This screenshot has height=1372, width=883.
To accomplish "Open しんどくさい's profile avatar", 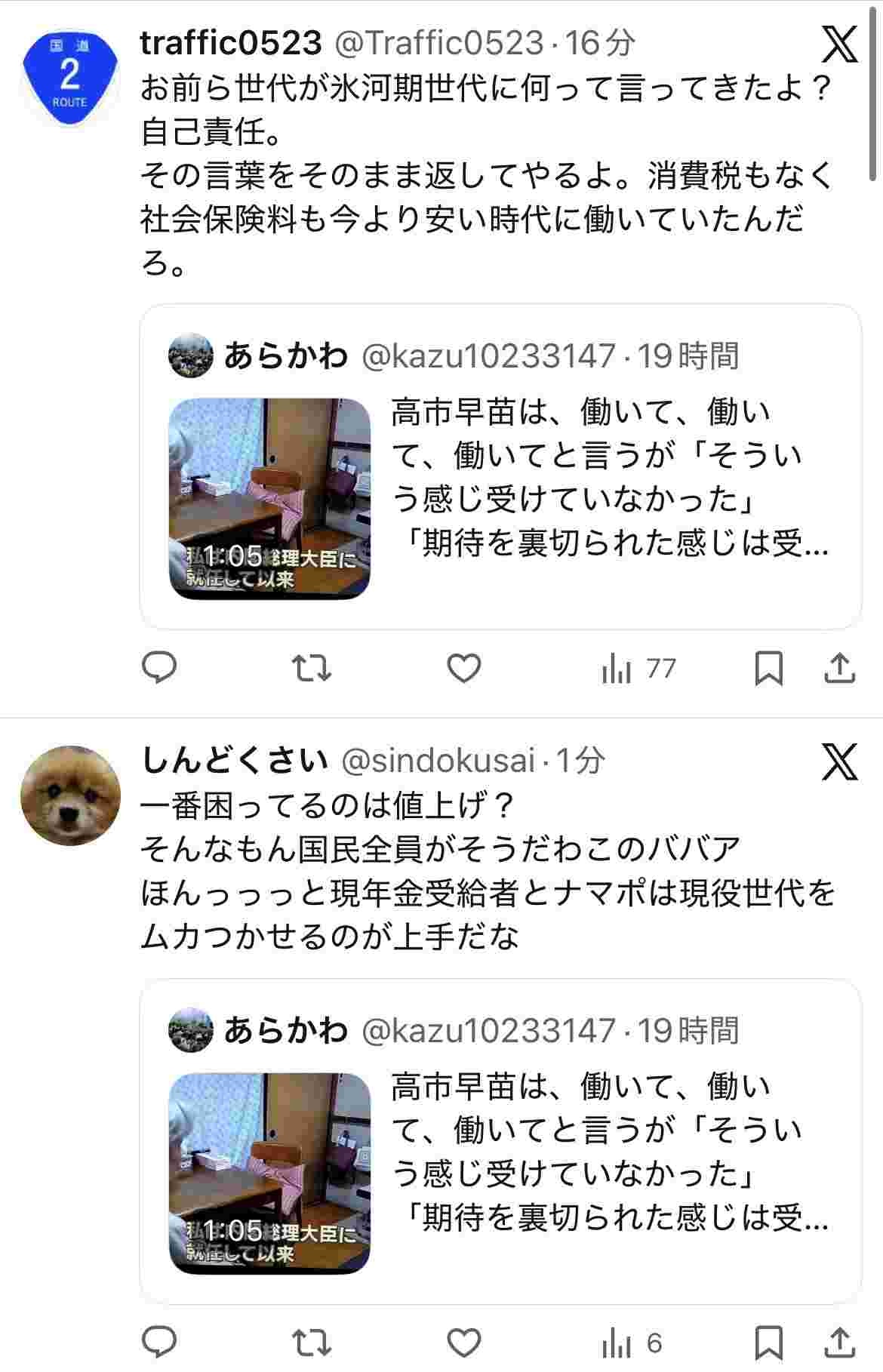I will tap(69, 795).
